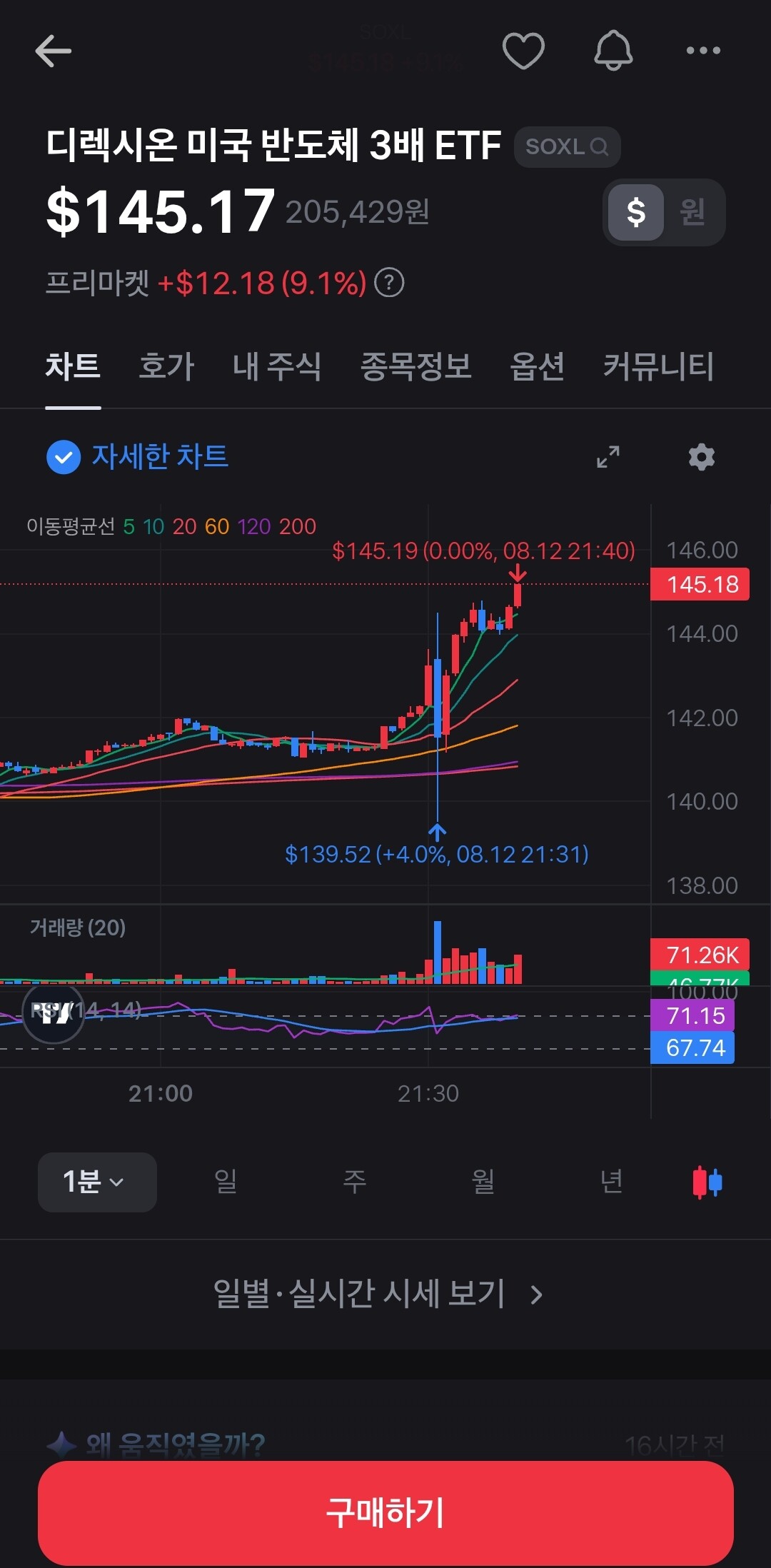Uncheck the 자세한 차트 checkbox
This screenshot has width=771, height=1568.
click(64, 457)
